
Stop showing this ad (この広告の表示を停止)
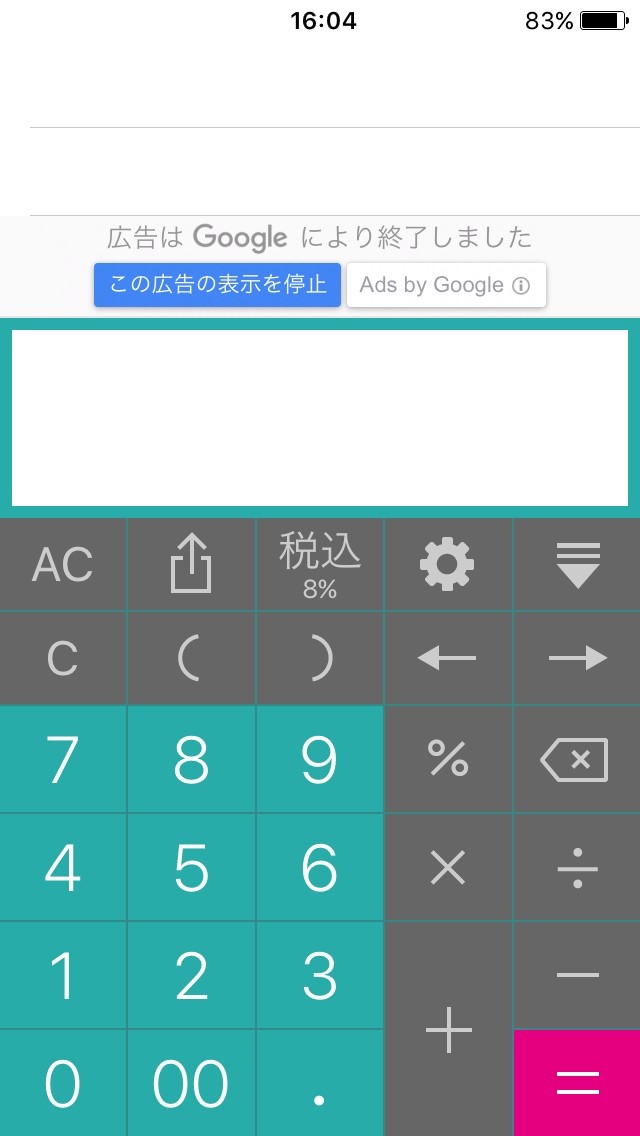coord(217,285)
